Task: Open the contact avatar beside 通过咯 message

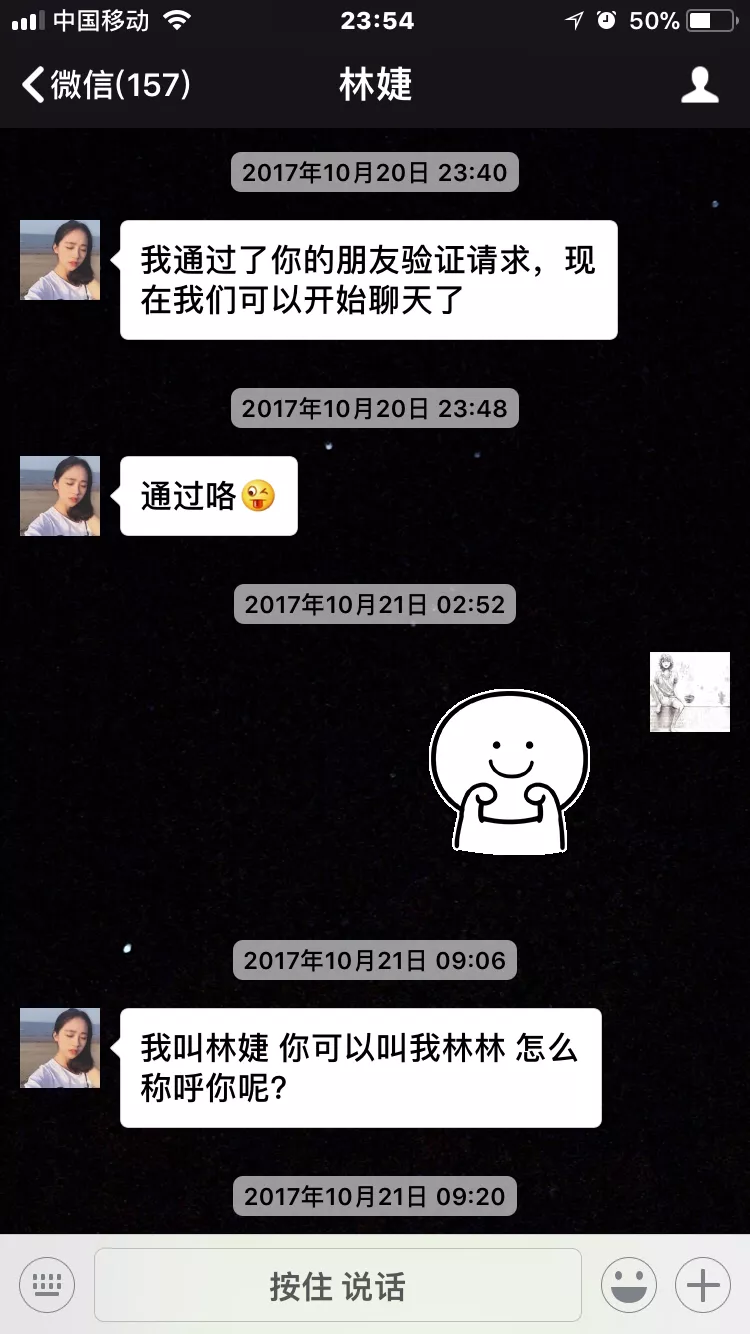Action: [x=60, y=496]
